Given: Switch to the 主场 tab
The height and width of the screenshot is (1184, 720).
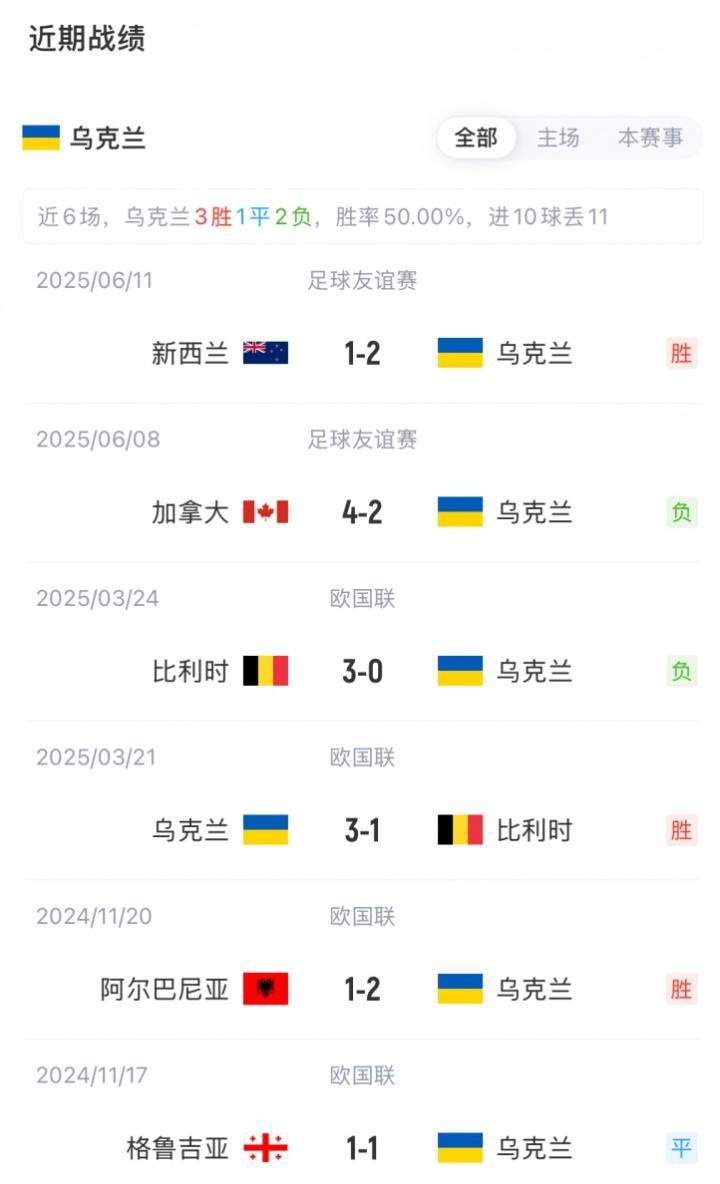Looking at the screenshot, I should (x=558, y=138).
